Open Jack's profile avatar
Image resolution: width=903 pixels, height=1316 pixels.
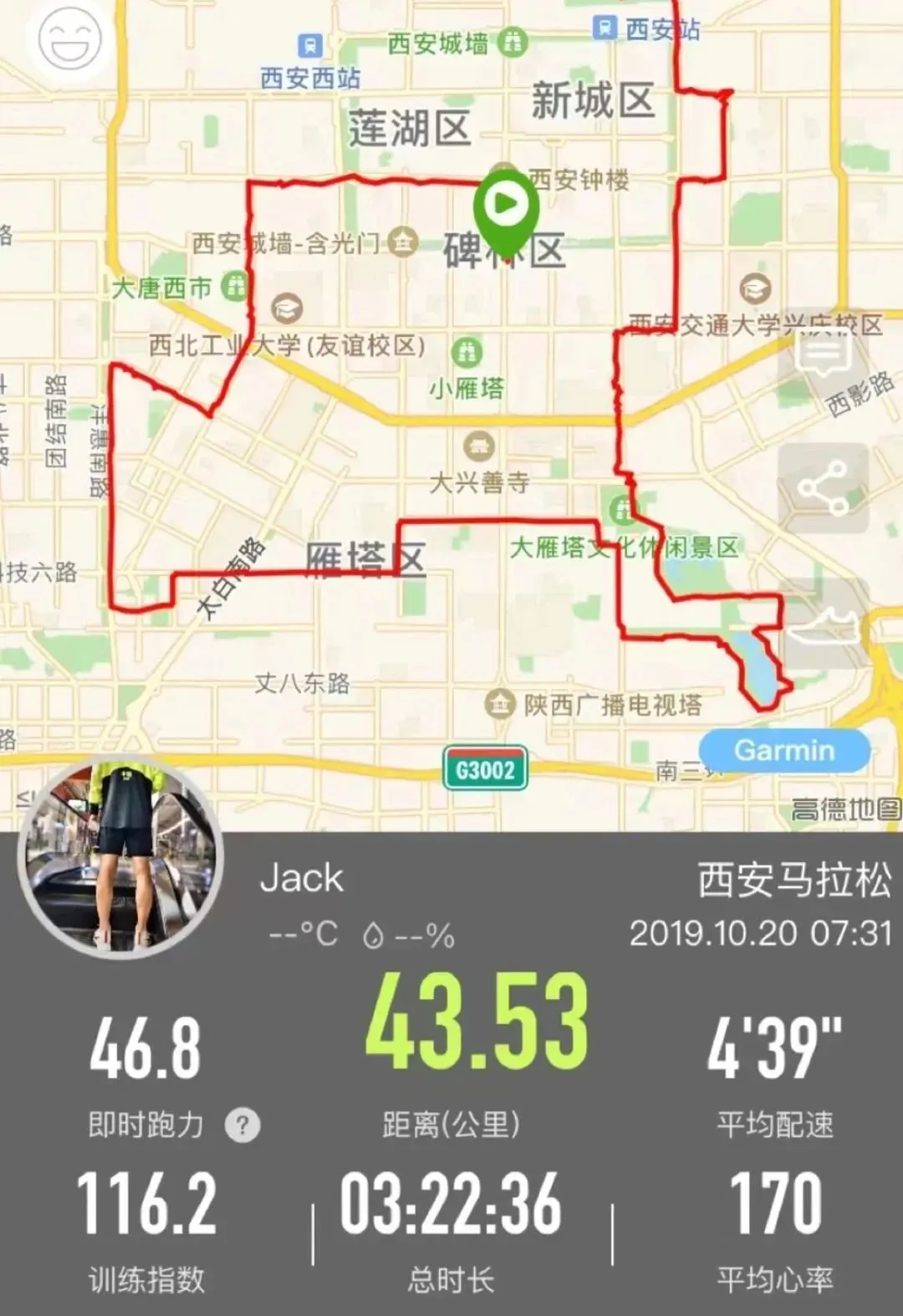pos(121,859)
